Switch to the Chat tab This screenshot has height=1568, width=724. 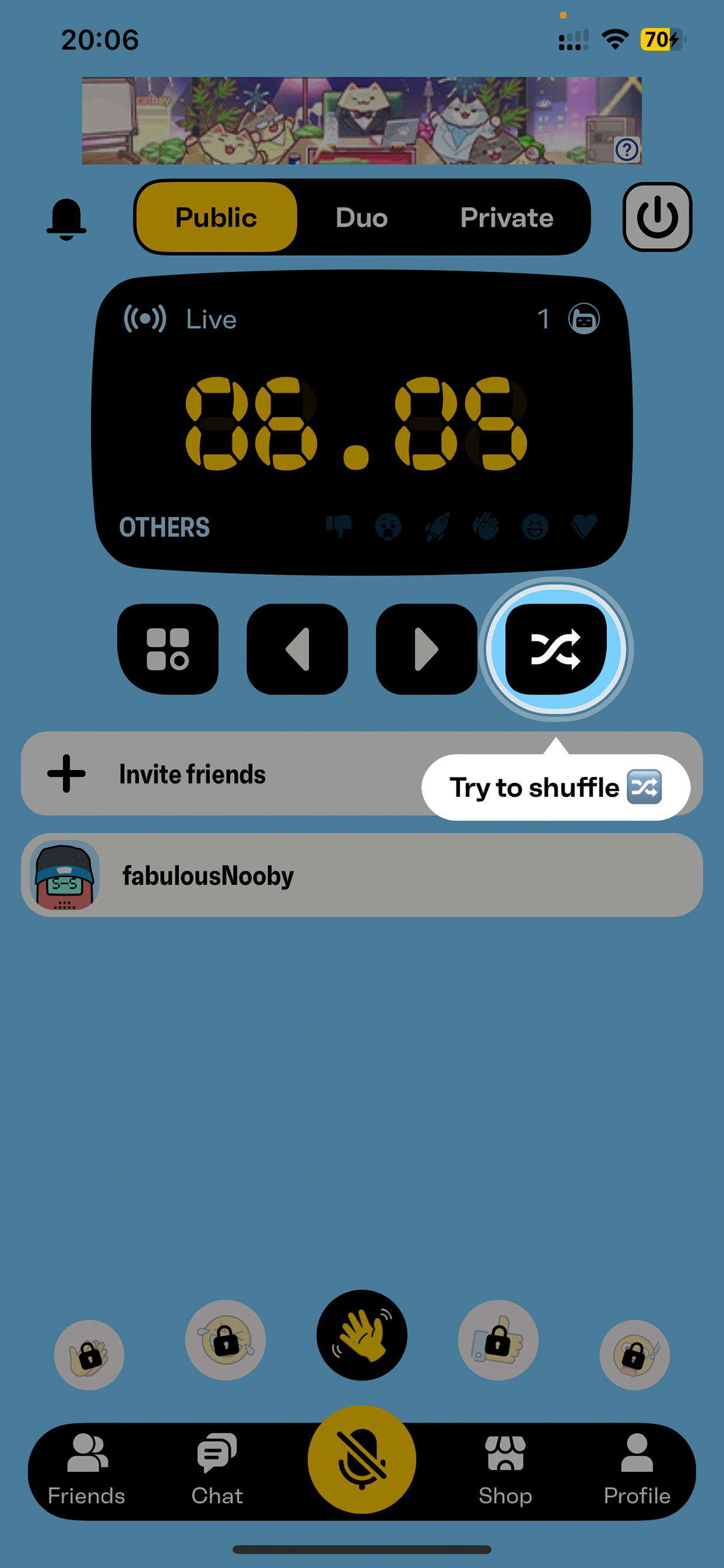pyautogui.click(x=217, y=1469)
